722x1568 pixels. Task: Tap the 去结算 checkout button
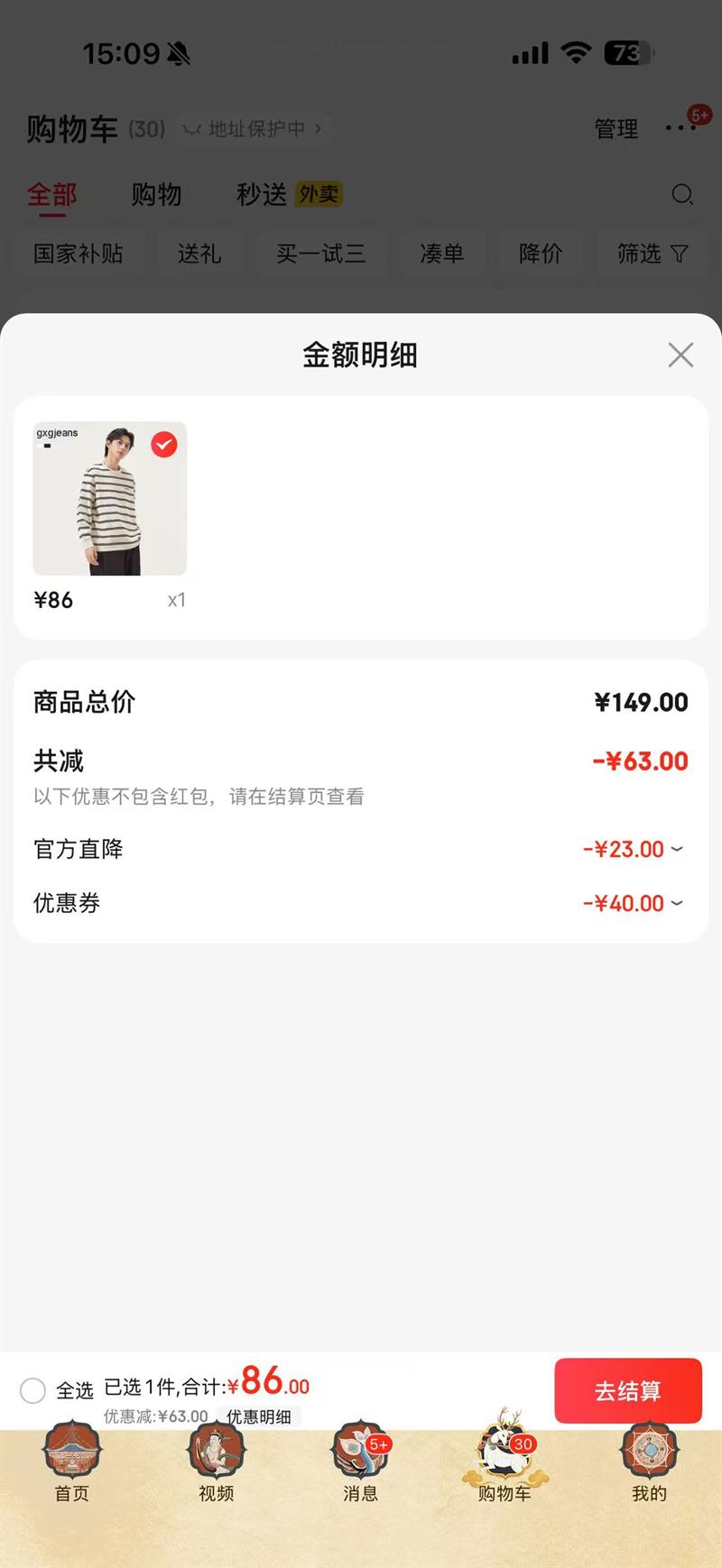point(628,1391)
